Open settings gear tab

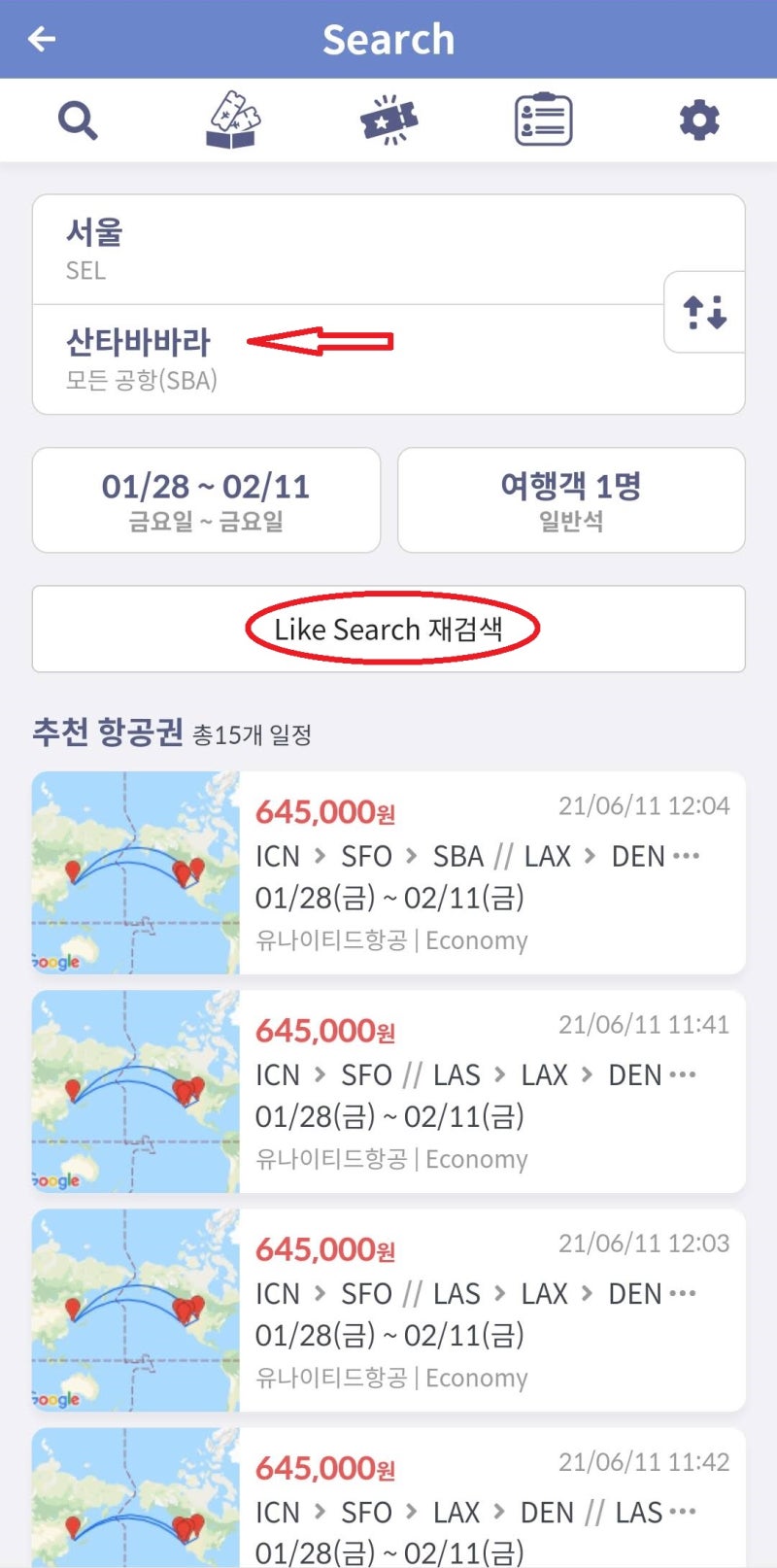click(x=698, y=120)
